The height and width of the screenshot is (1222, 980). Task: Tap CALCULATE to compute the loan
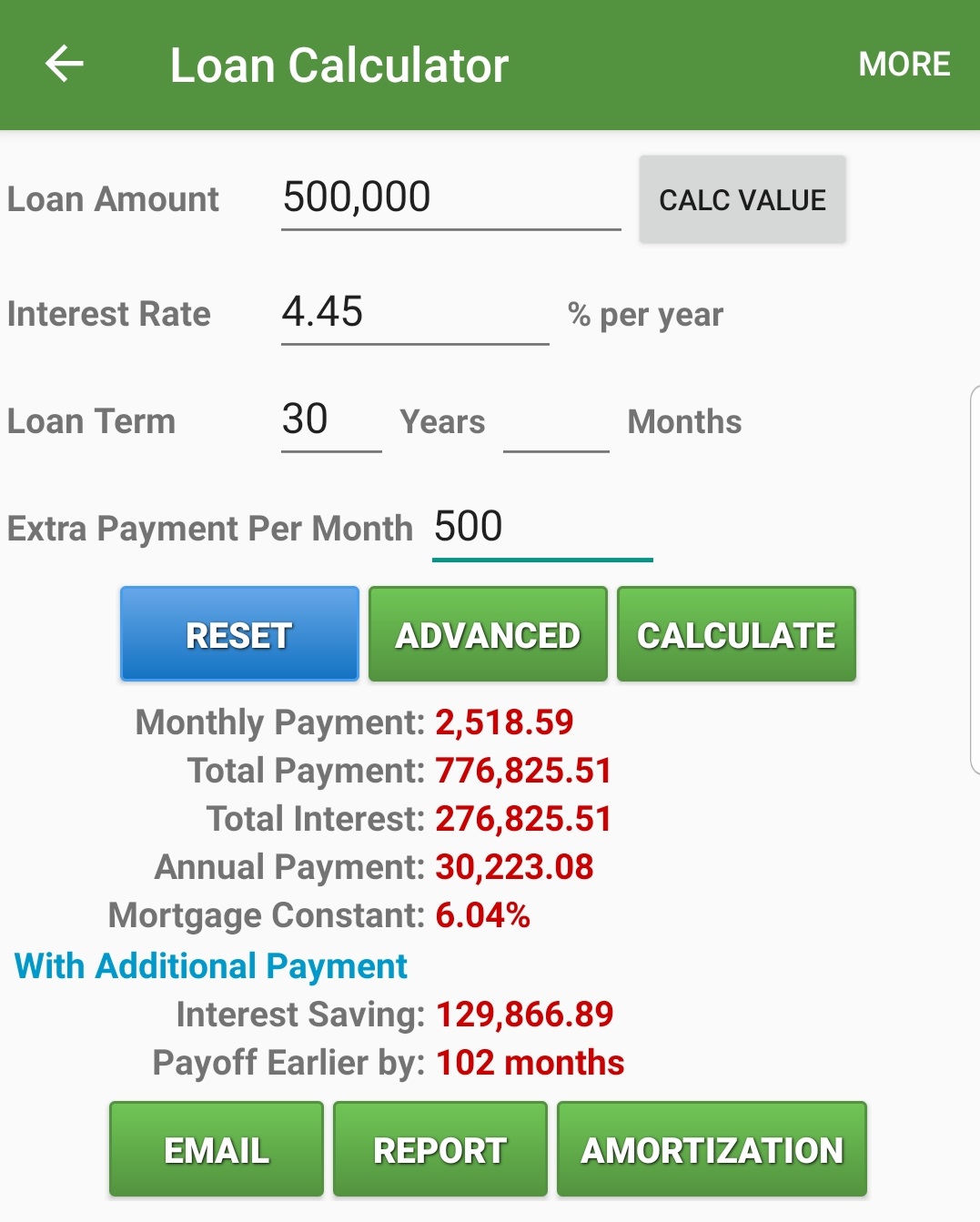tap(736, 634)
